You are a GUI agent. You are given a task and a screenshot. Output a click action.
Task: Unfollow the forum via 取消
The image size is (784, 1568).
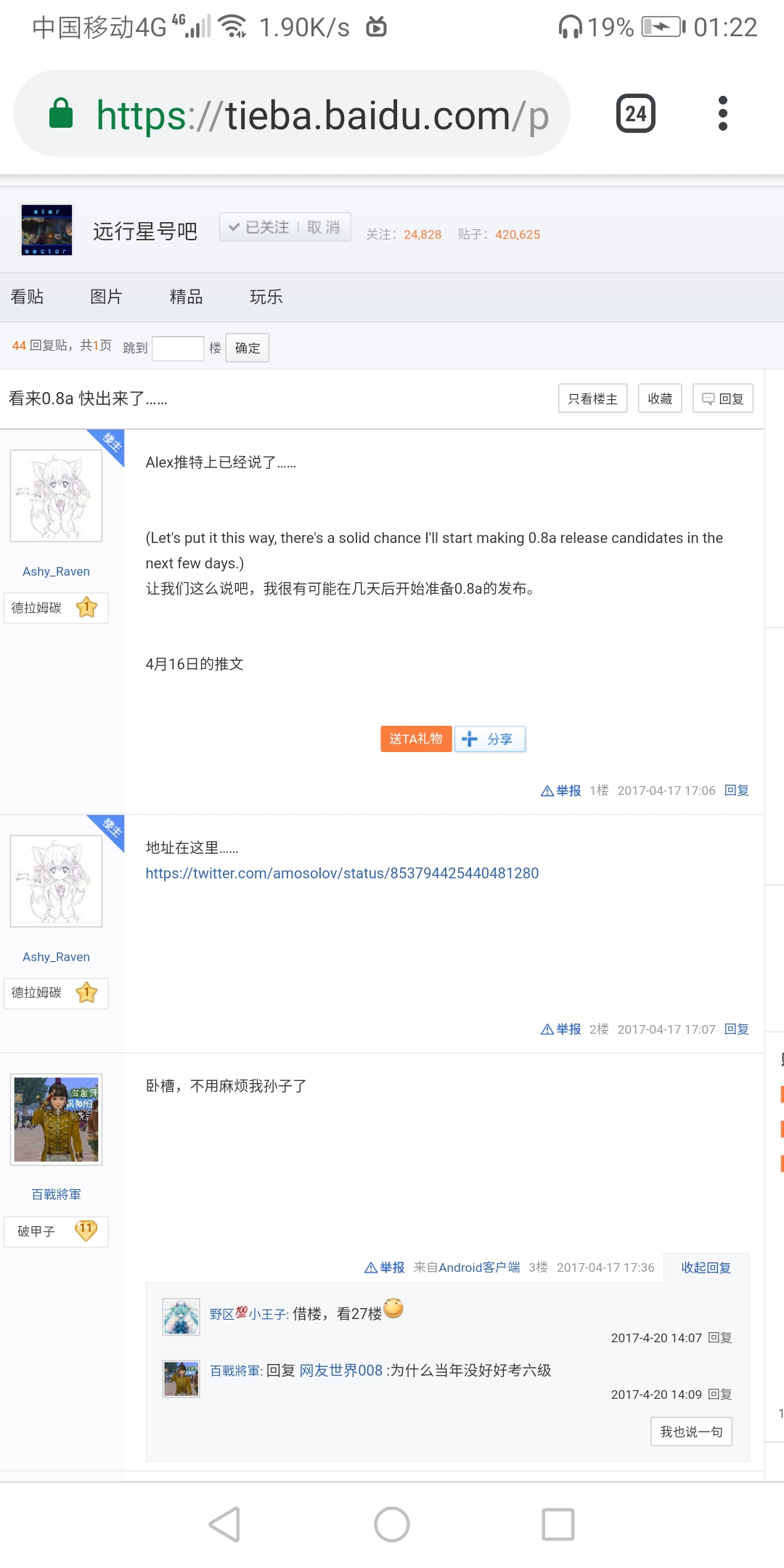point(324,226)
